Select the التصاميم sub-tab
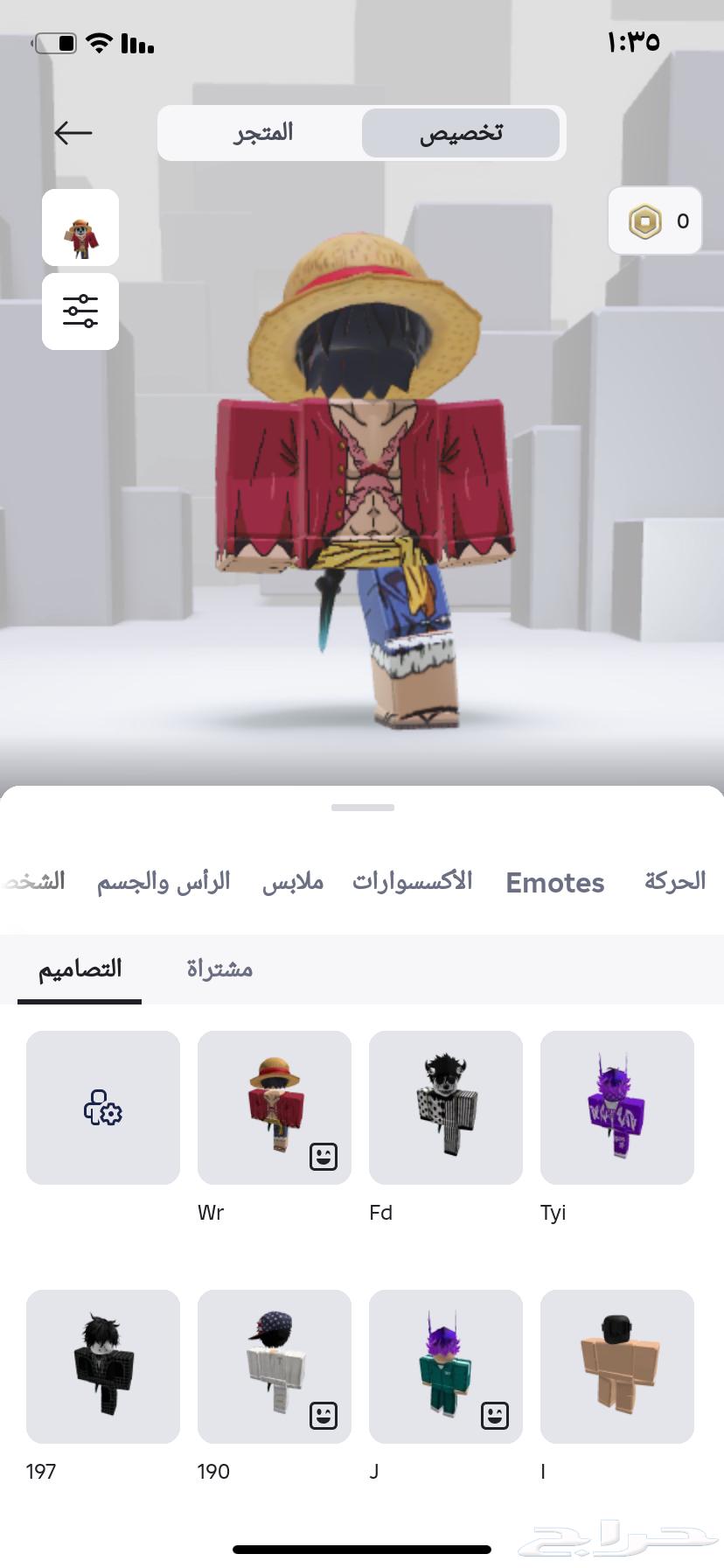This screenshot has width=724, height=1568. pos(78,969)
